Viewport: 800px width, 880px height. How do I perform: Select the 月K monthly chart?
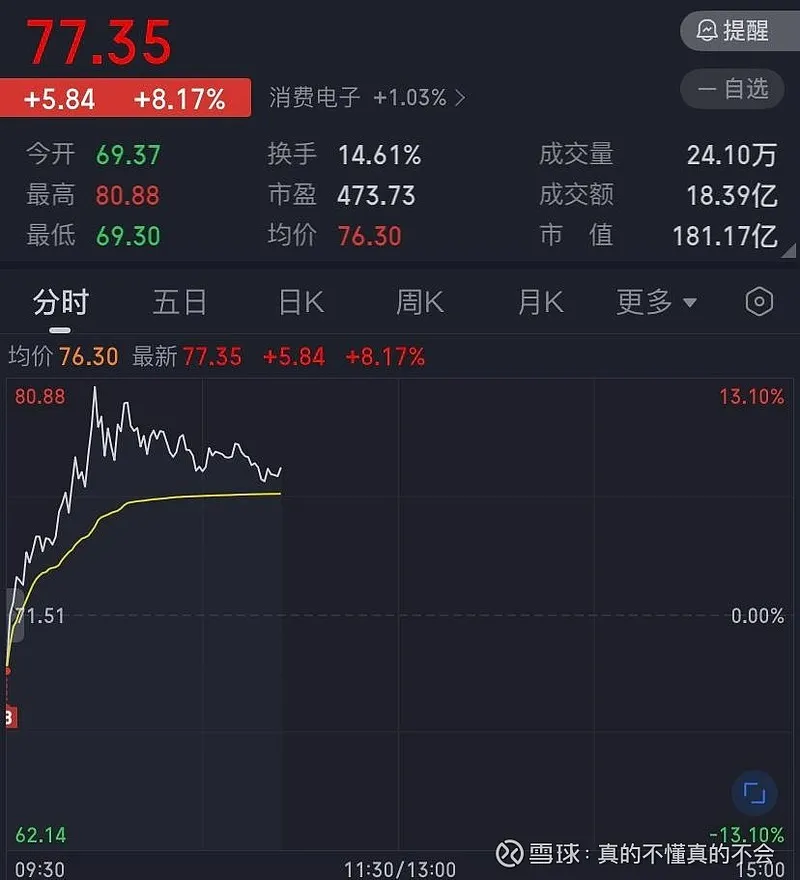pos(540,302)
